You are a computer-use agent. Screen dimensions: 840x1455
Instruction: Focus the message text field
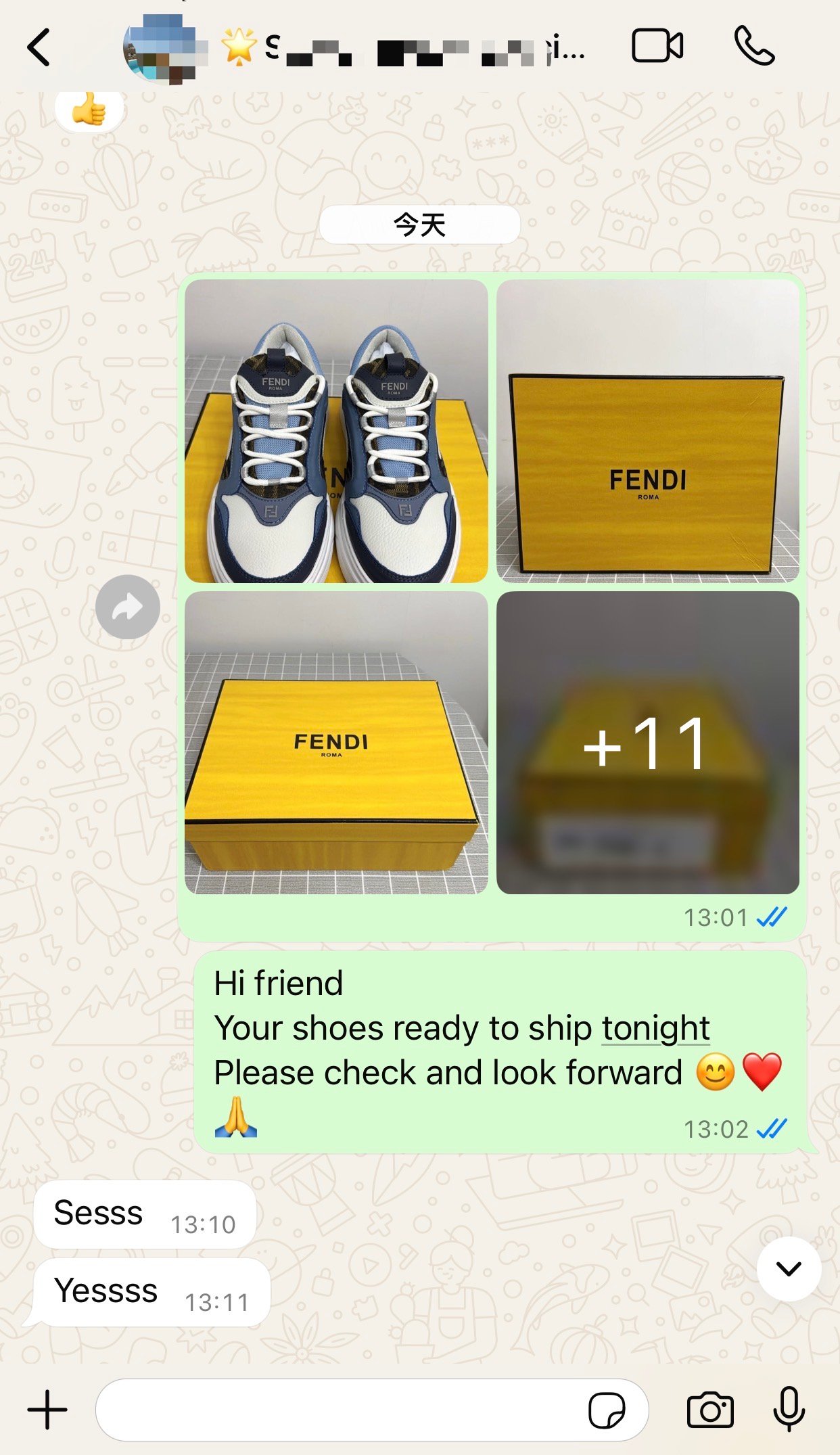[338, 1410]
